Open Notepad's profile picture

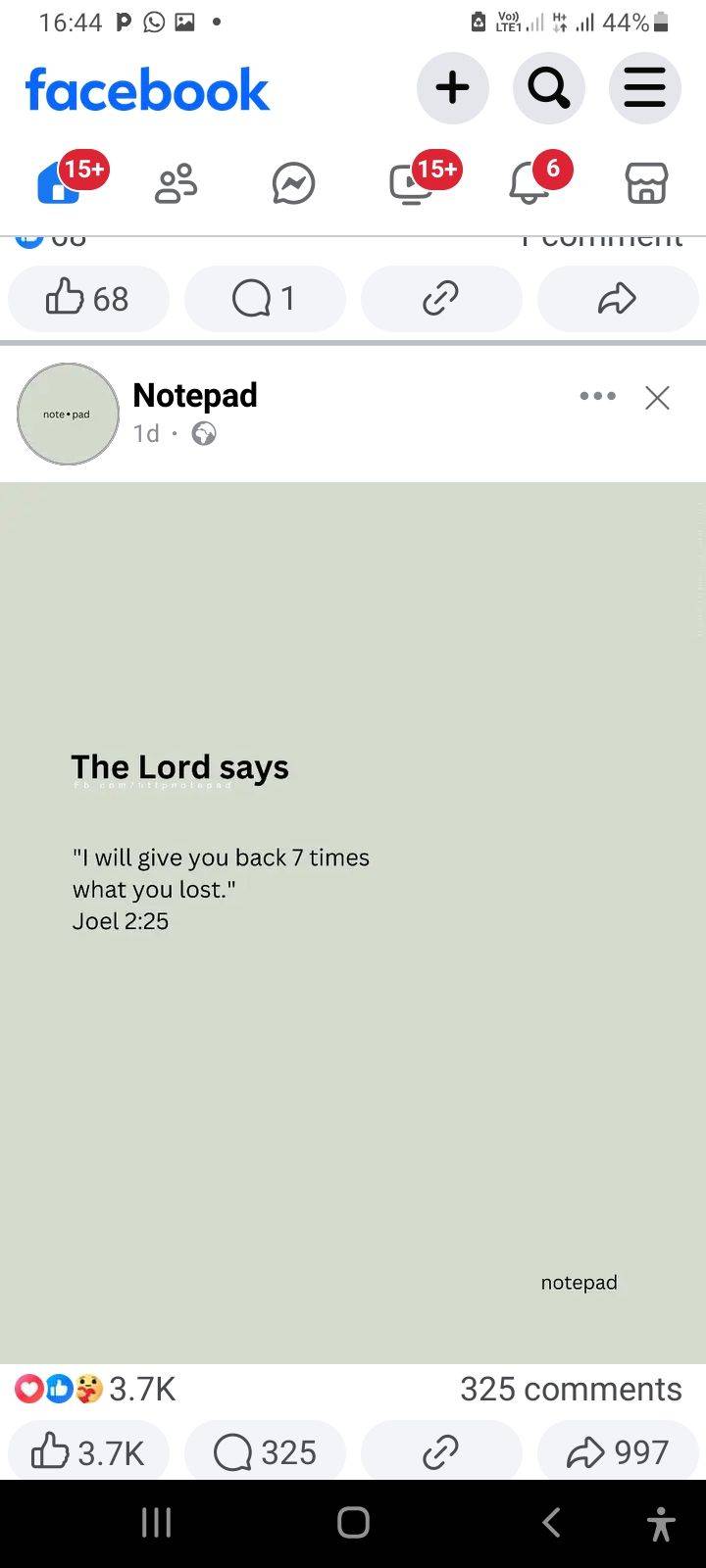(68, 414)
